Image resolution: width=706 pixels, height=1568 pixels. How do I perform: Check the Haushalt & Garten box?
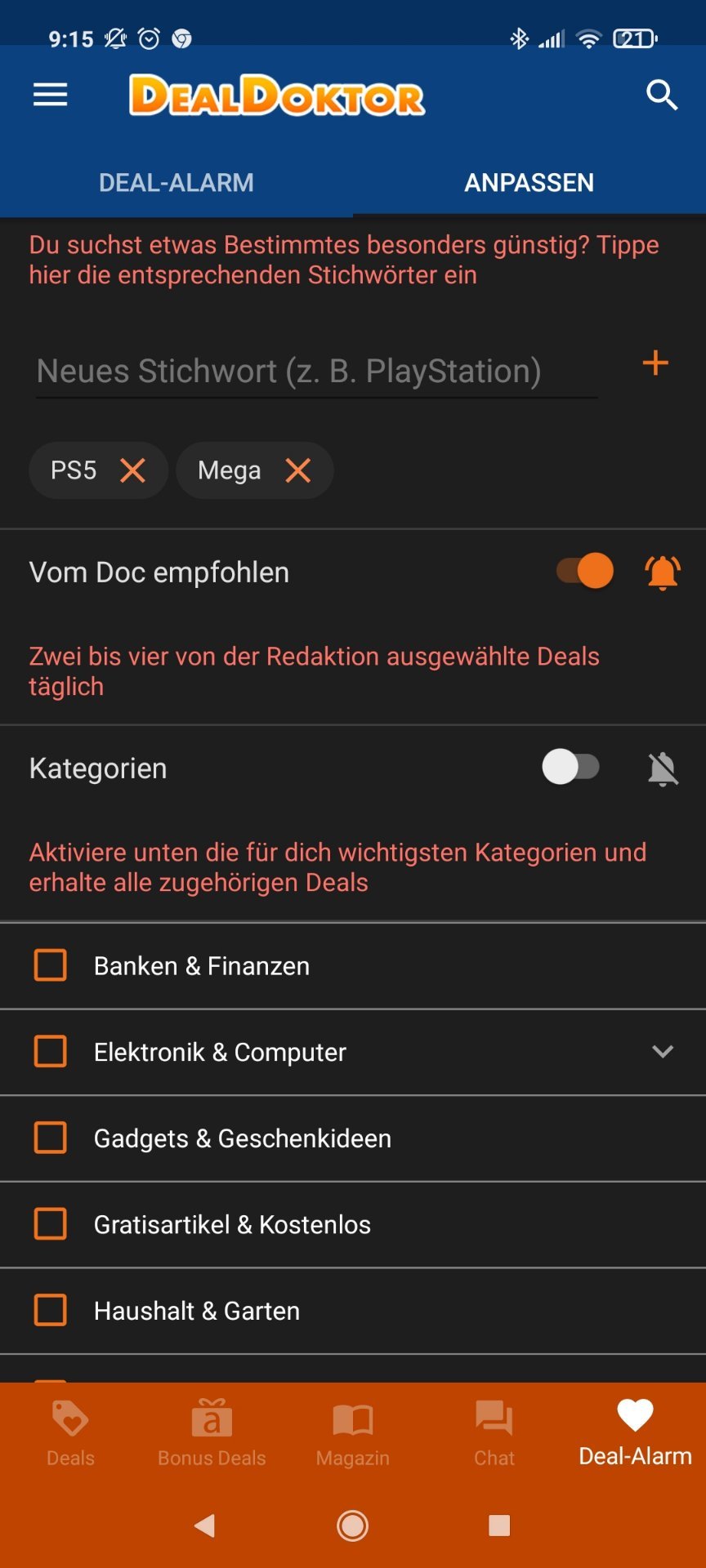pos(51,1309)
